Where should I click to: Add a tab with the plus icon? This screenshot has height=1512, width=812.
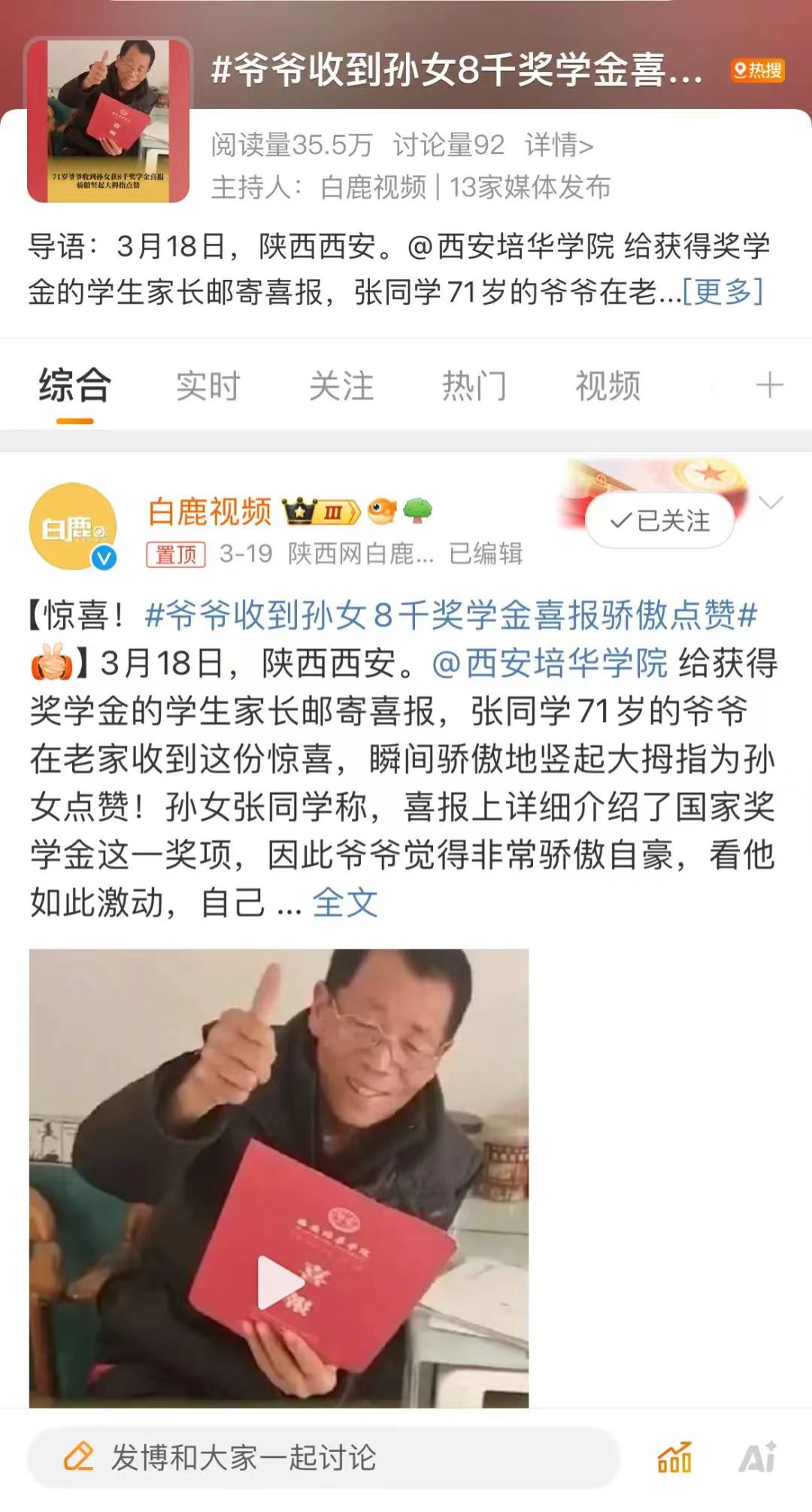pos(768,386)
